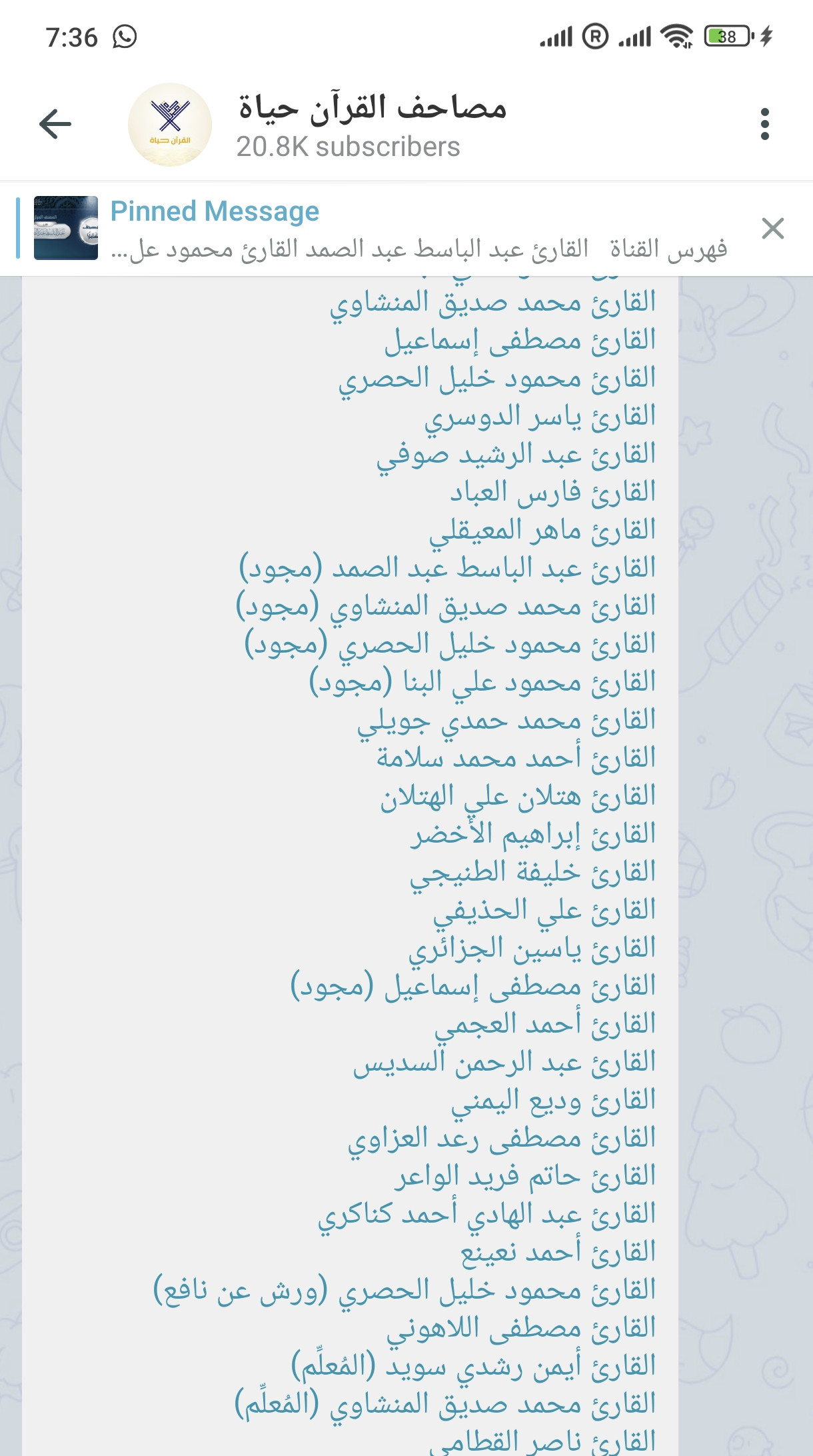This screenshot has height=1456, width=813.
Task: Go back from the channel
Action: 55,124
